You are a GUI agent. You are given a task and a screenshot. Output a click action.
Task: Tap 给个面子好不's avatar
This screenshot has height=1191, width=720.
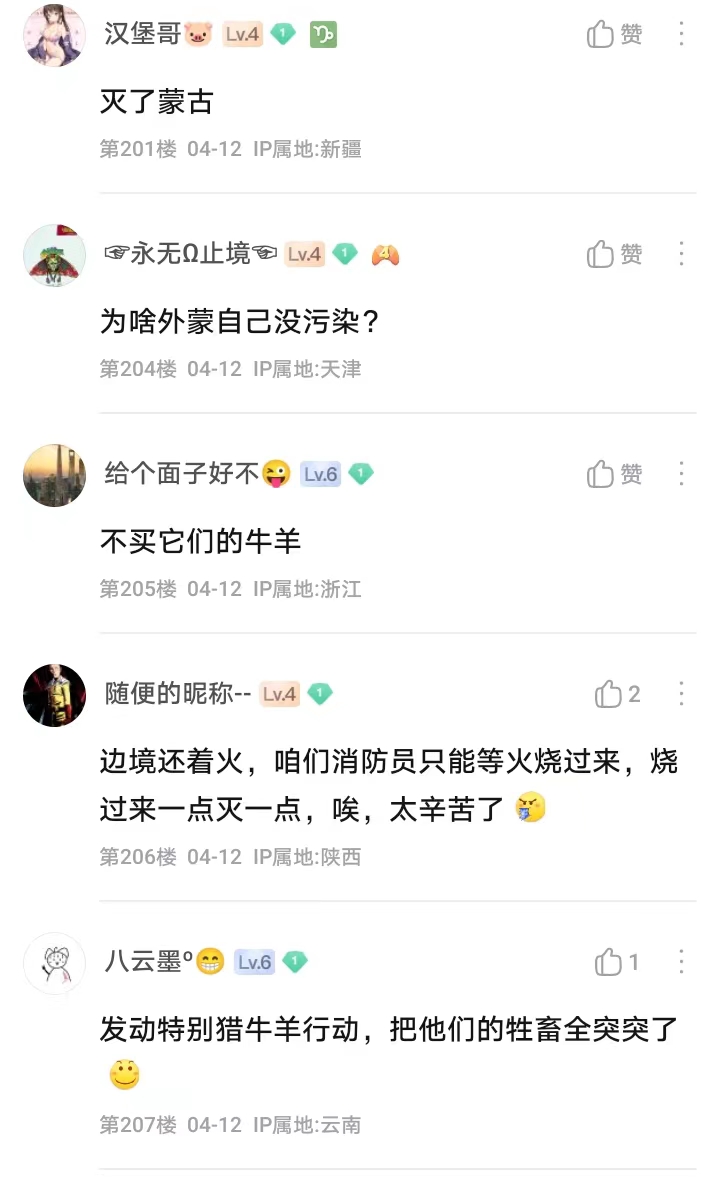[55, 475]
